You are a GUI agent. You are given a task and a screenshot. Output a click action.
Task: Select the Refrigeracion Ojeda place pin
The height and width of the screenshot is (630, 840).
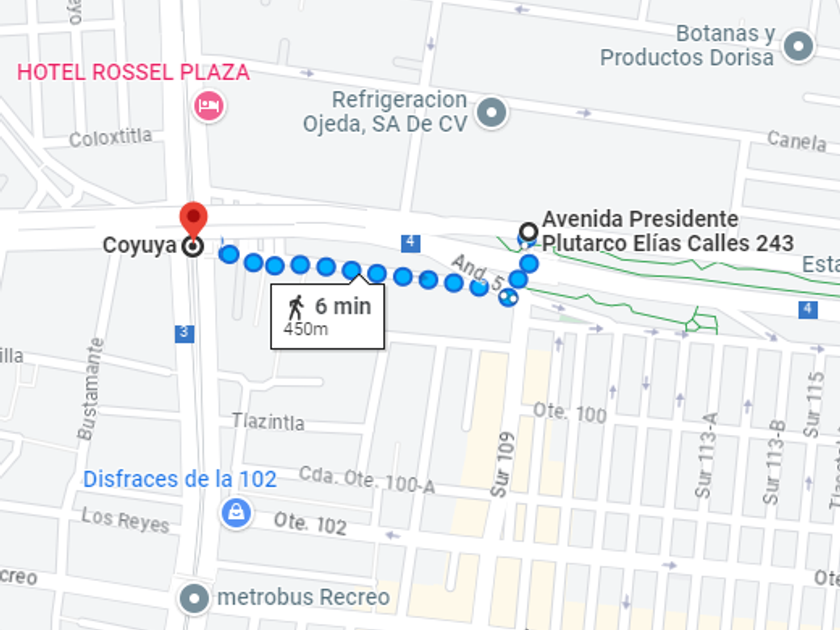(491, 112)
